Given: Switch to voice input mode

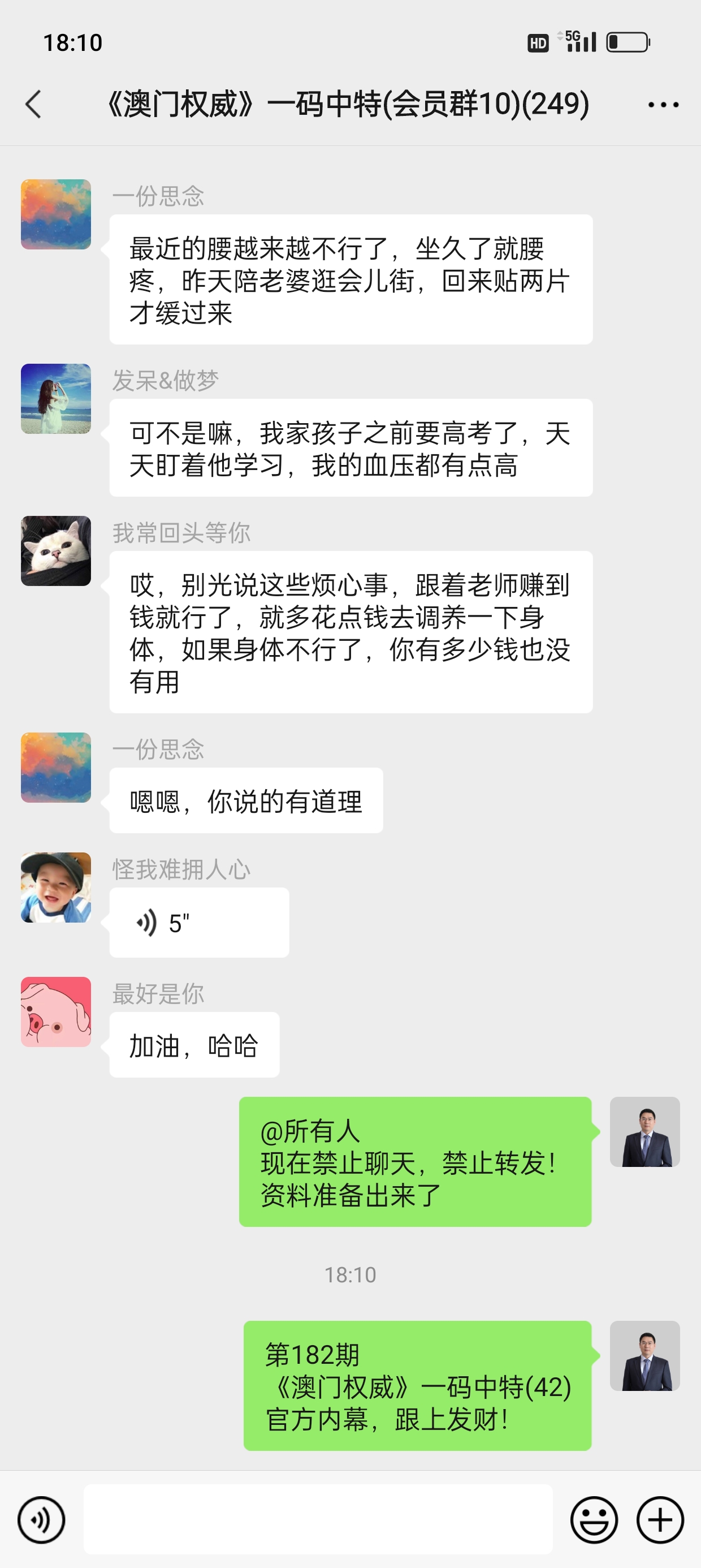Looking at the screenshot, I should (41, 1520).
